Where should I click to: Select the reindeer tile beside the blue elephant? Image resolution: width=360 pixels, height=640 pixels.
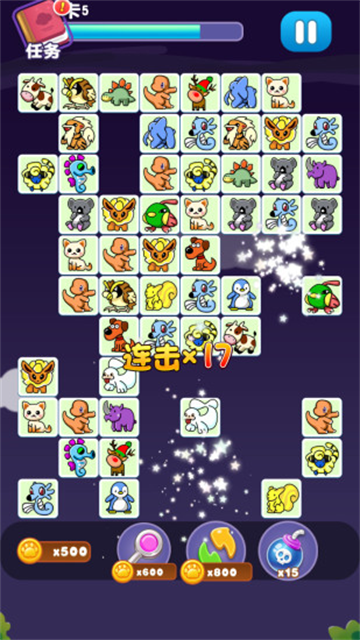[x=200, y=93]
